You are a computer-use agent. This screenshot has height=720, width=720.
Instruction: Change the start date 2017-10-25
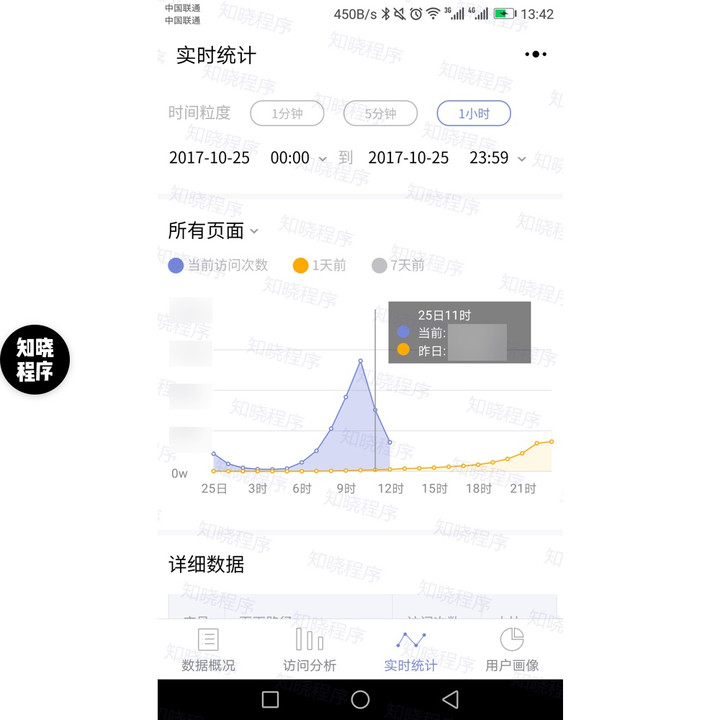click(209, 158)
